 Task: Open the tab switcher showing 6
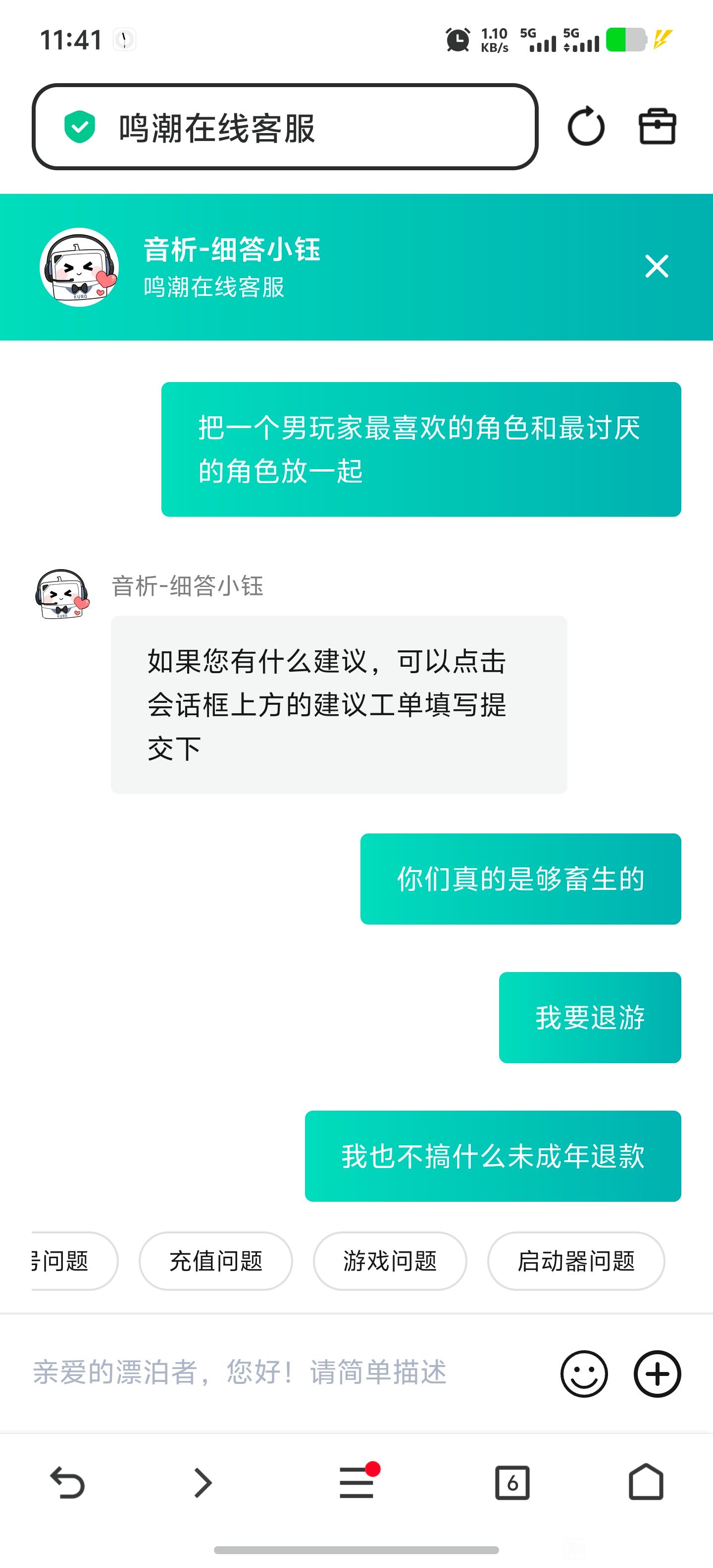(512, 1483)
